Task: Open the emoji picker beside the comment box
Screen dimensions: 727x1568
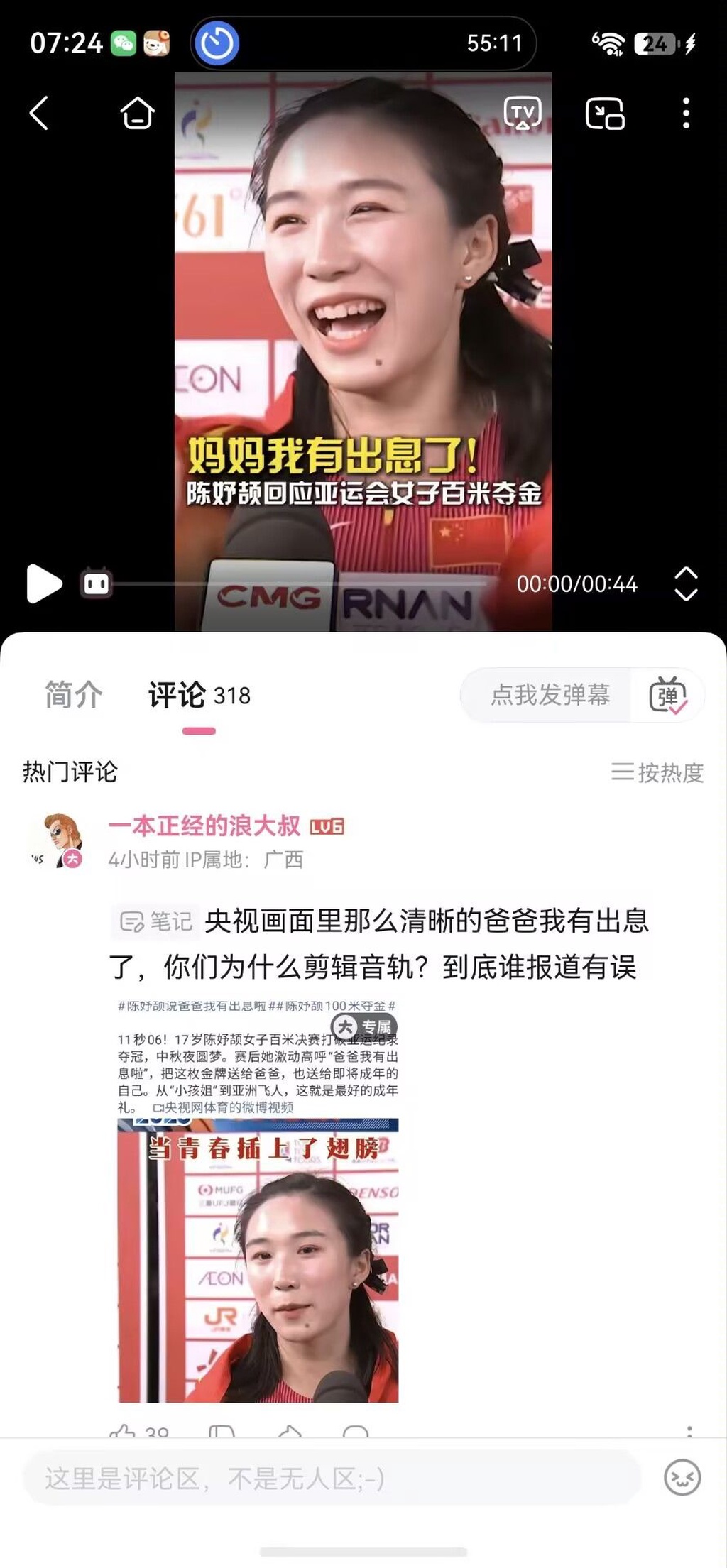Action: click(x=682, y=1478)
